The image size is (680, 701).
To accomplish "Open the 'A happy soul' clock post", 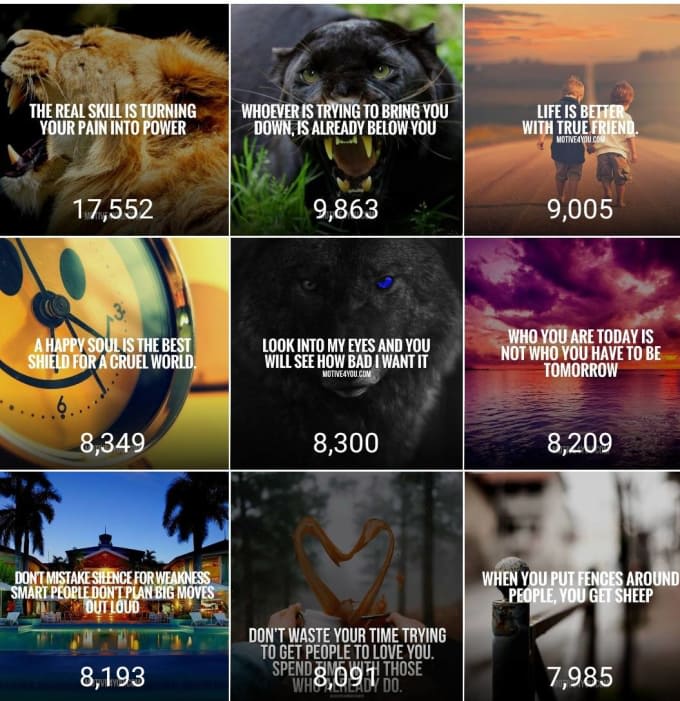I will [113, 352].
